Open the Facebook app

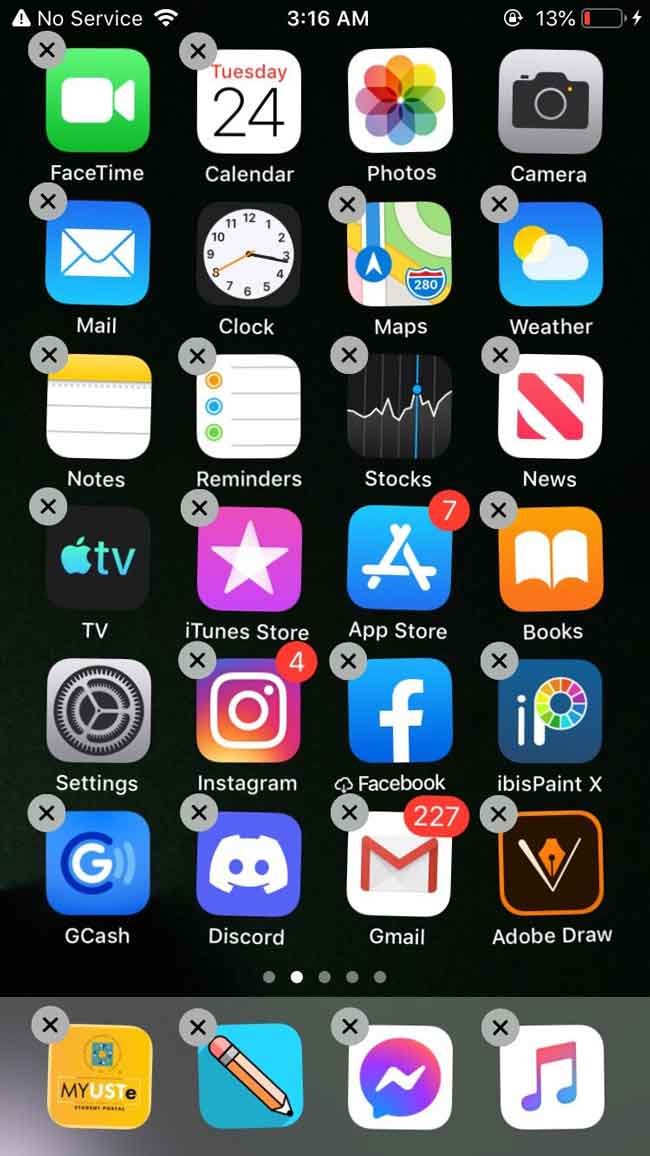tap(400, 711)
